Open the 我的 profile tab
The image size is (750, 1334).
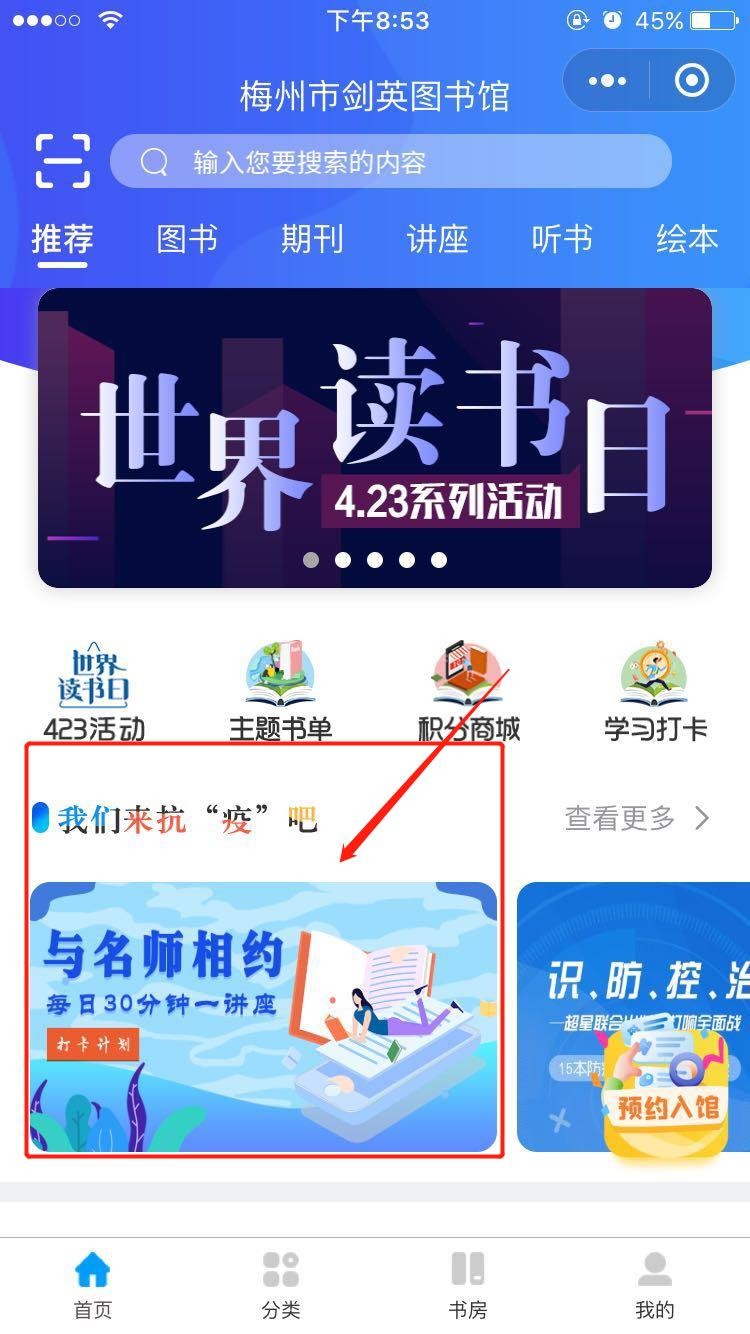[655, 1285]
